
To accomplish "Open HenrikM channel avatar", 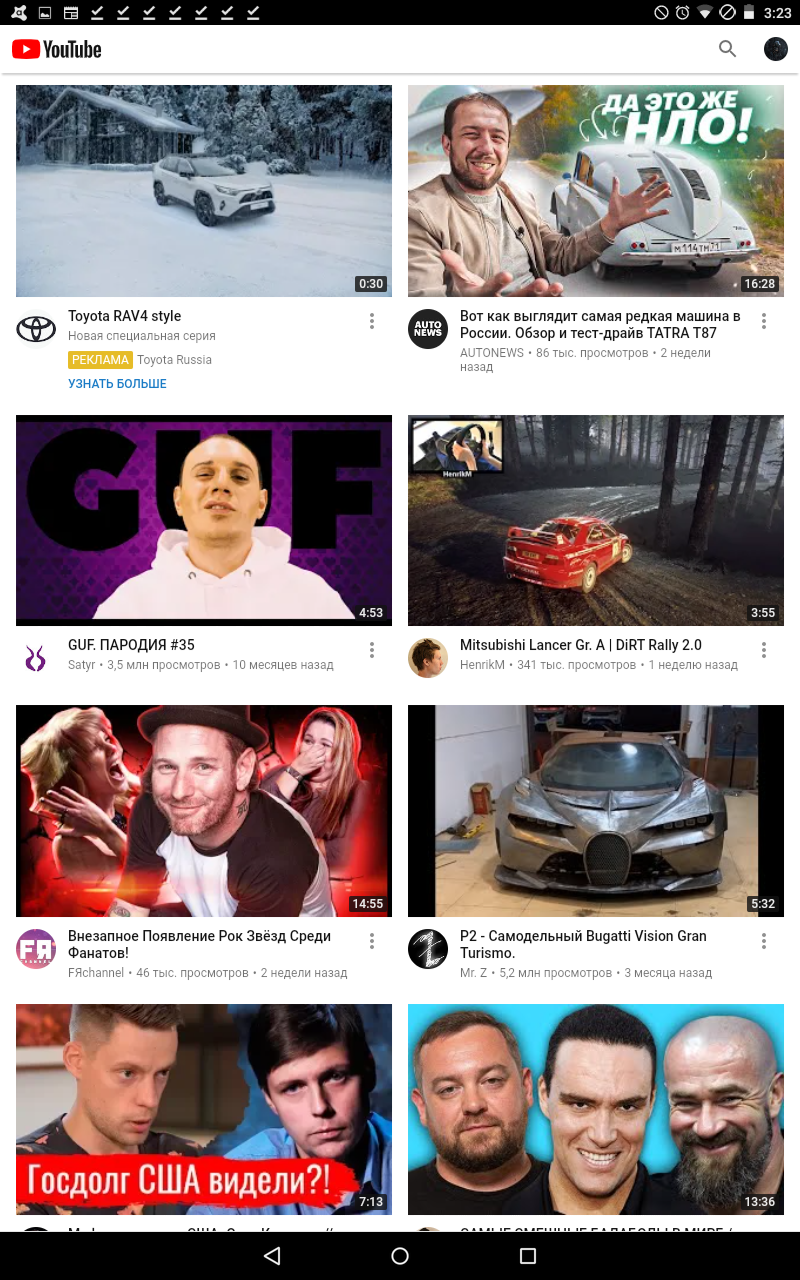I will (428, 658).
